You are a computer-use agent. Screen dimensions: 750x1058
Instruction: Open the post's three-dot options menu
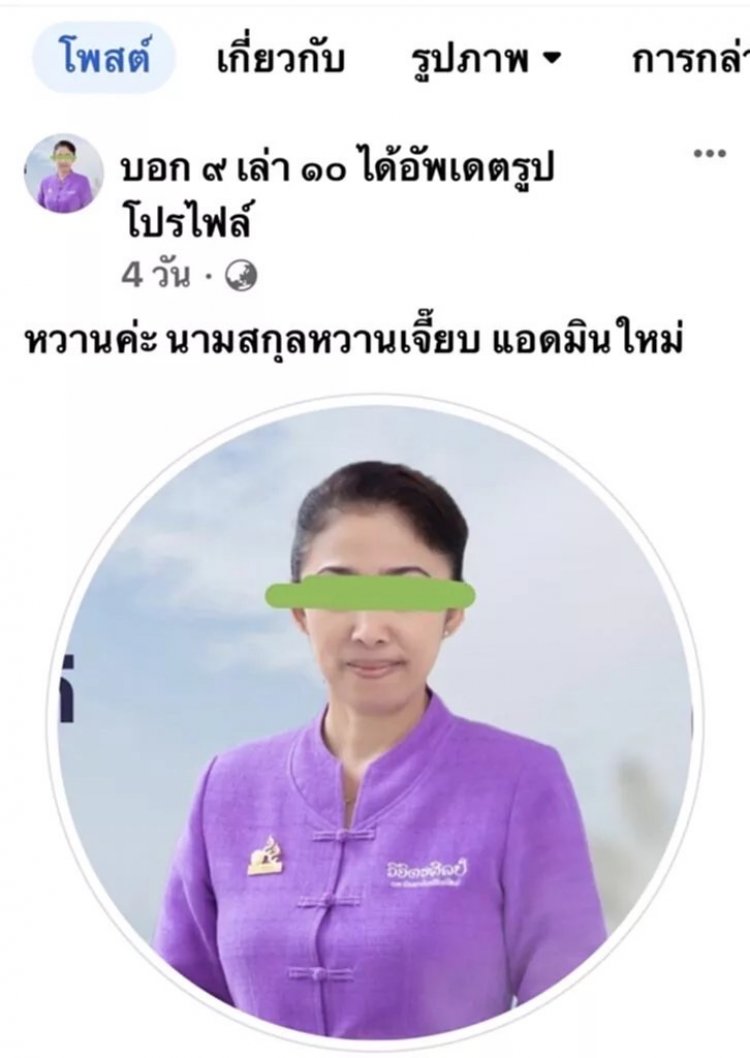[709, 153]
